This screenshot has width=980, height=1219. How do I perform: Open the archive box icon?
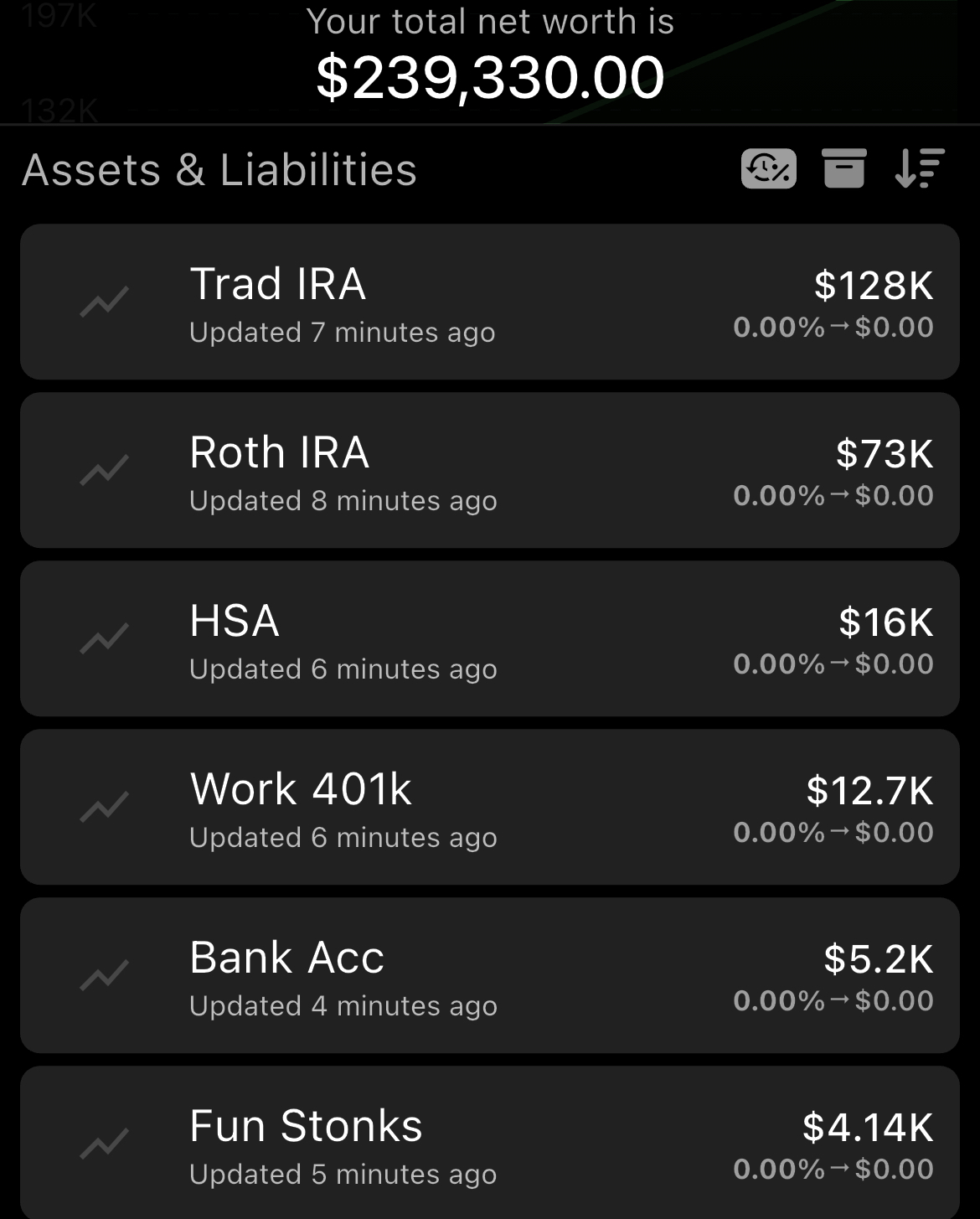tap(843, 169)
